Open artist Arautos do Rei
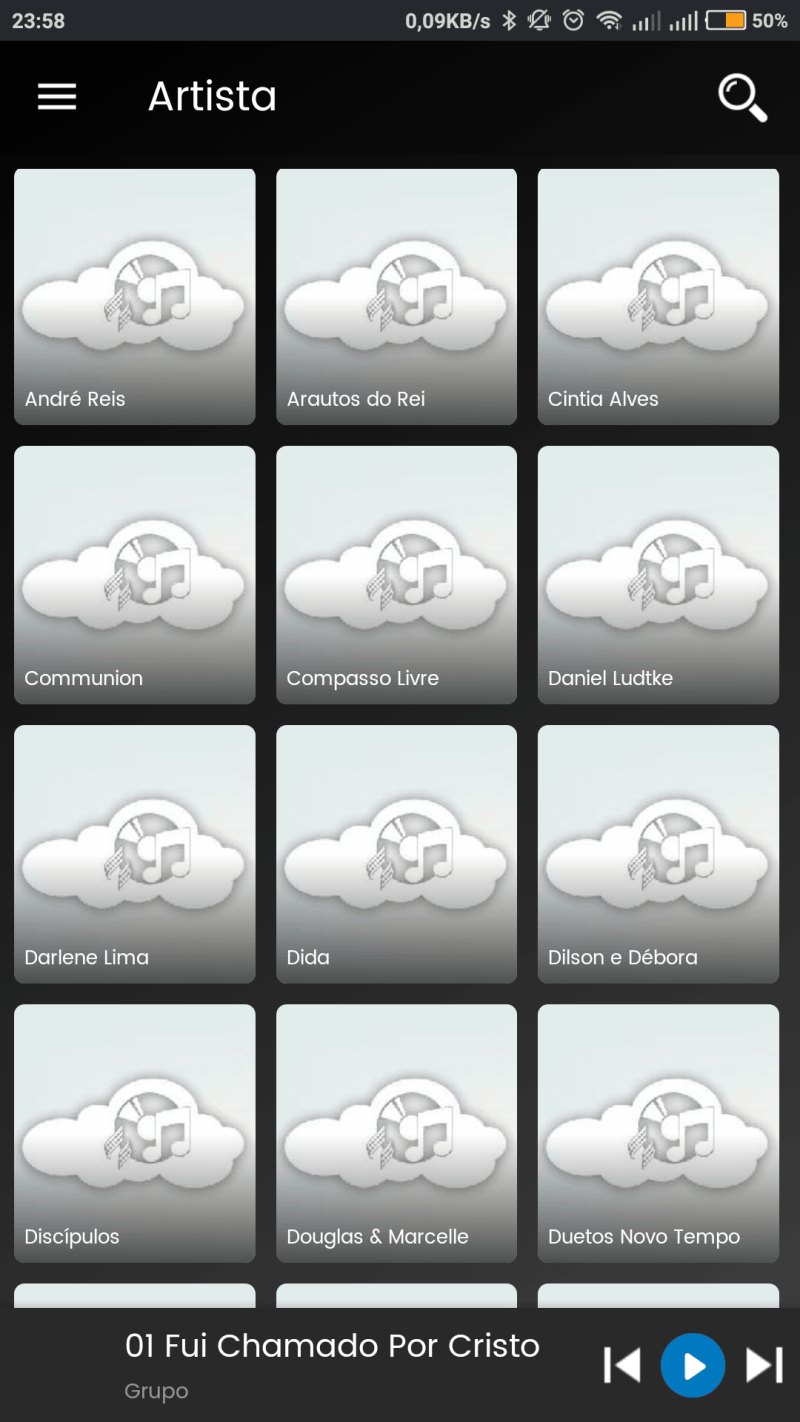The width and height of the screenshot is (800, 1422). [x=396, y=297]
